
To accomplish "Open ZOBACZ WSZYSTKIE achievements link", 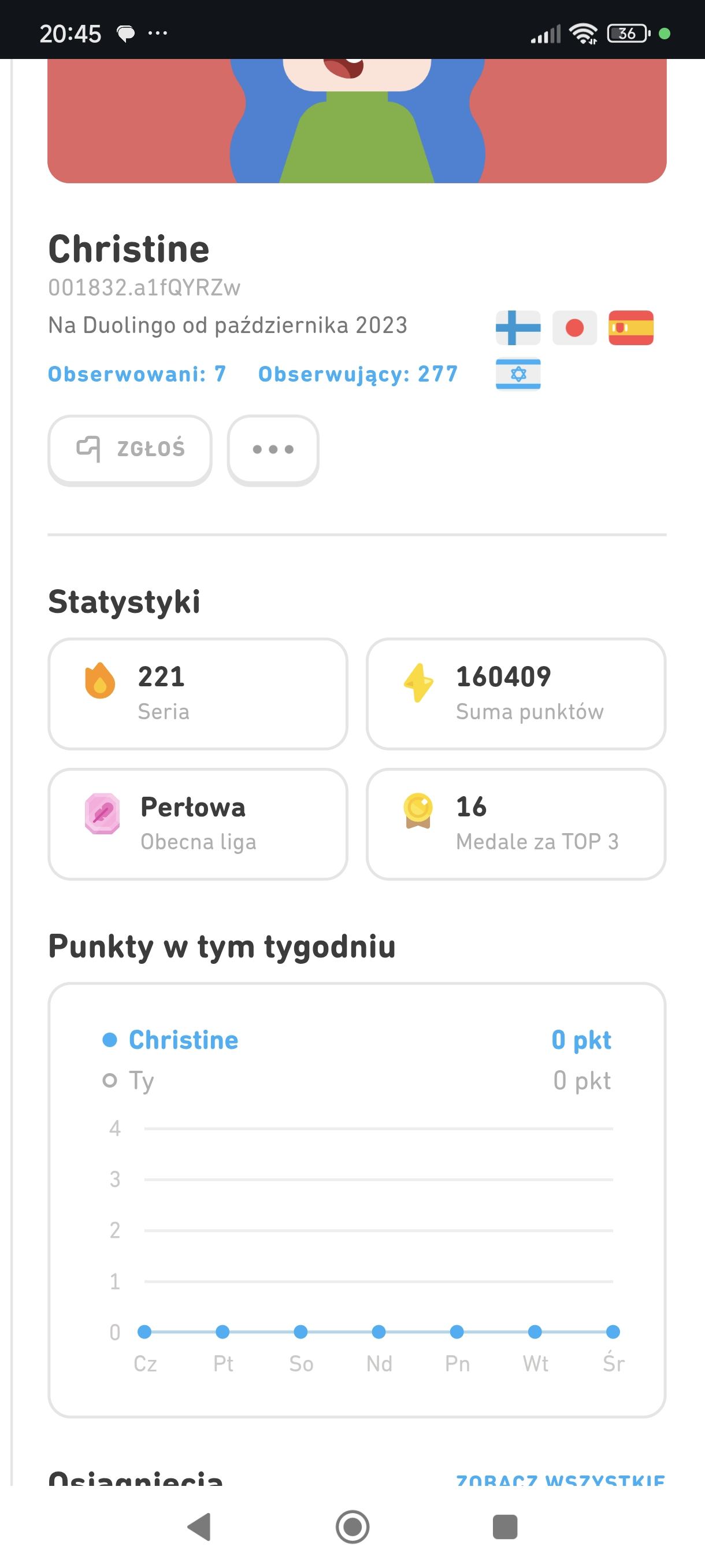I will (x=560, y=1479).
